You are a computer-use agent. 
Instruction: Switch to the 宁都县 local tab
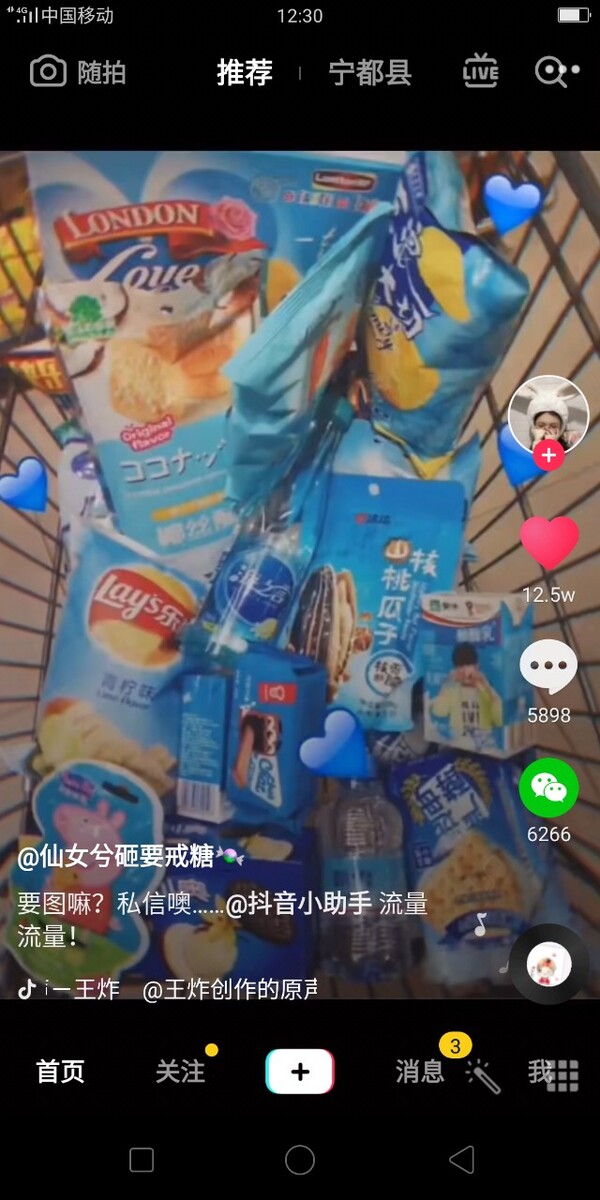(x=370, y=72)
